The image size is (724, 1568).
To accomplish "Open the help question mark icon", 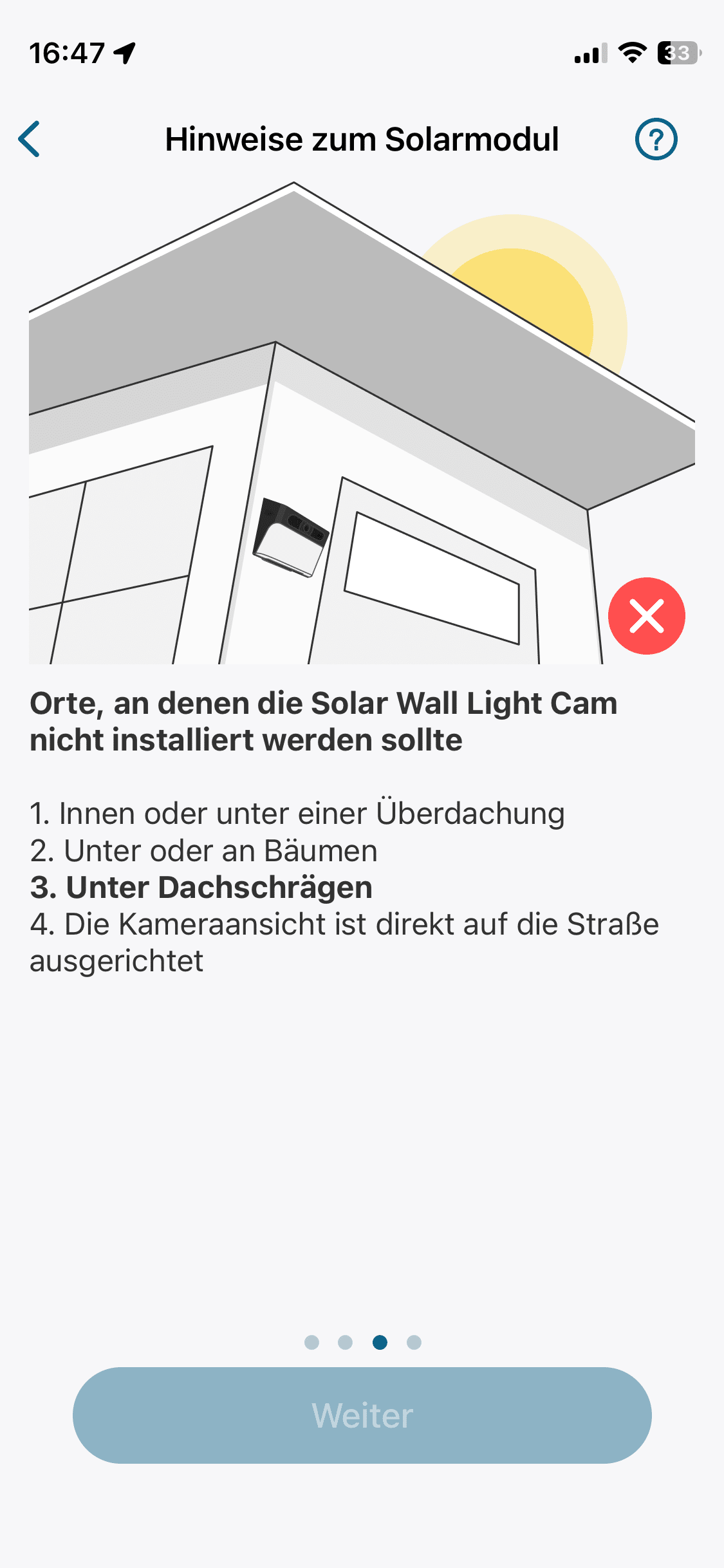I will pos(656,139).
